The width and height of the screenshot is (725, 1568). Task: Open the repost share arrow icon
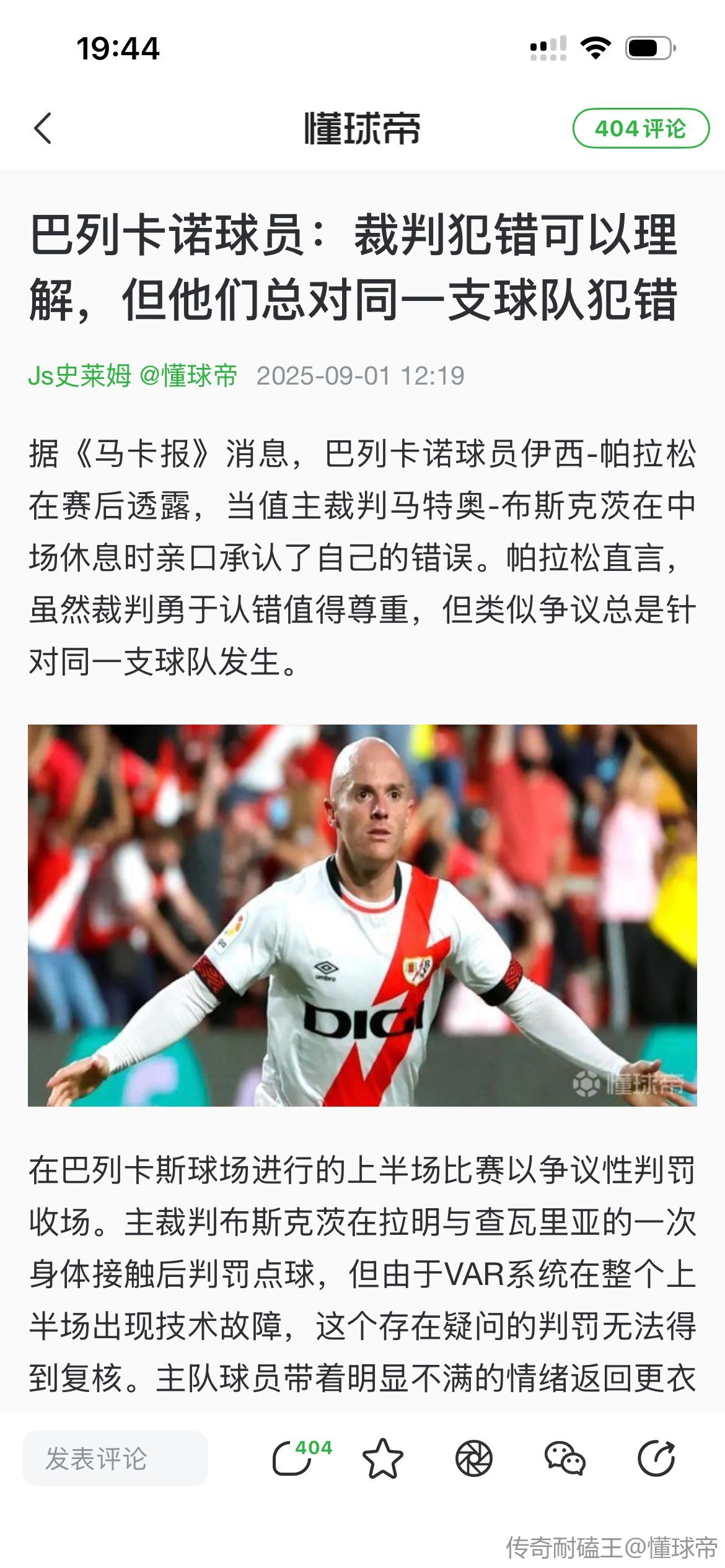point(656,1458)
